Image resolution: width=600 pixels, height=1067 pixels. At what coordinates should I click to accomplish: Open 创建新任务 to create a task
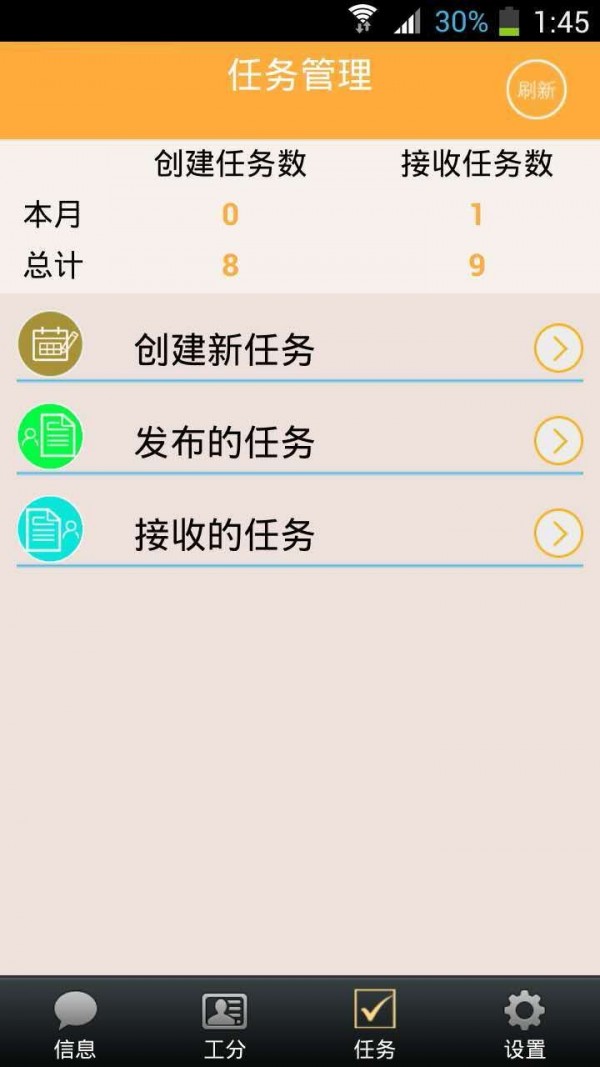click(300, 349)
